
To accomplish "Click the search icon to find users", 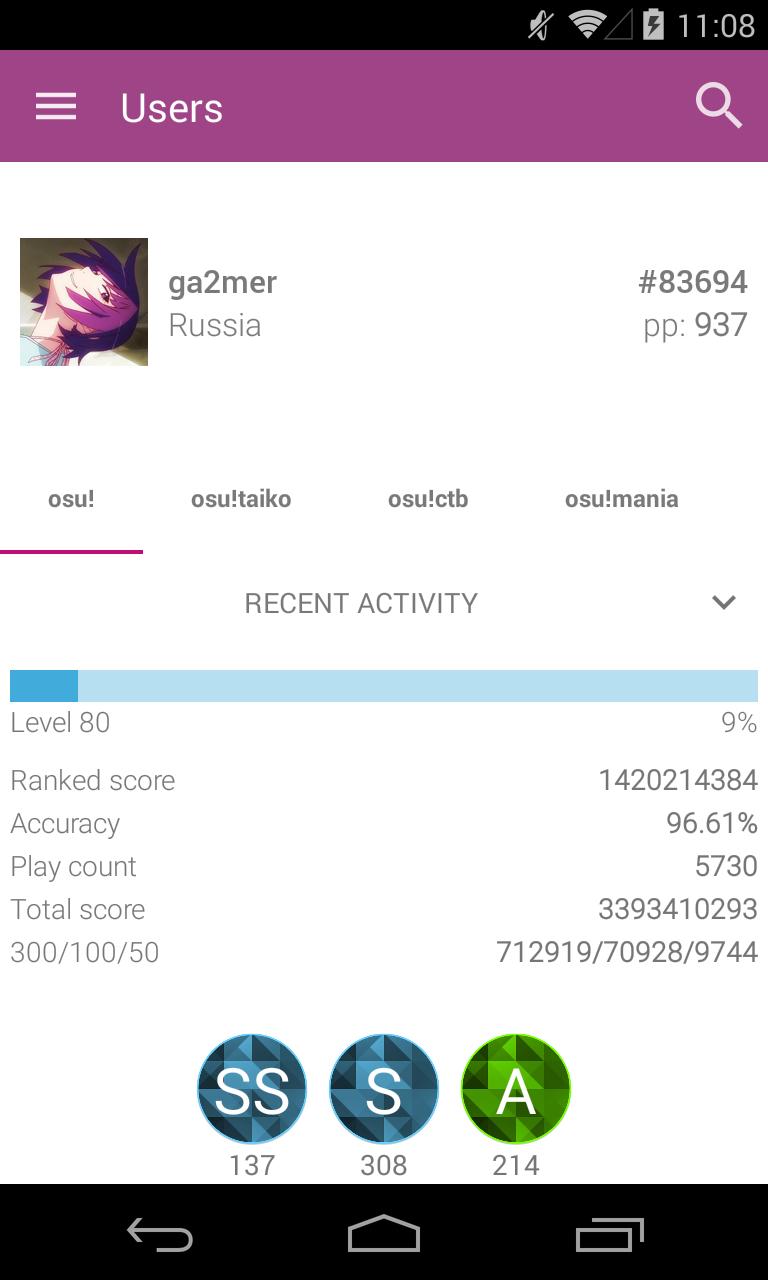I will pos(718,105).
